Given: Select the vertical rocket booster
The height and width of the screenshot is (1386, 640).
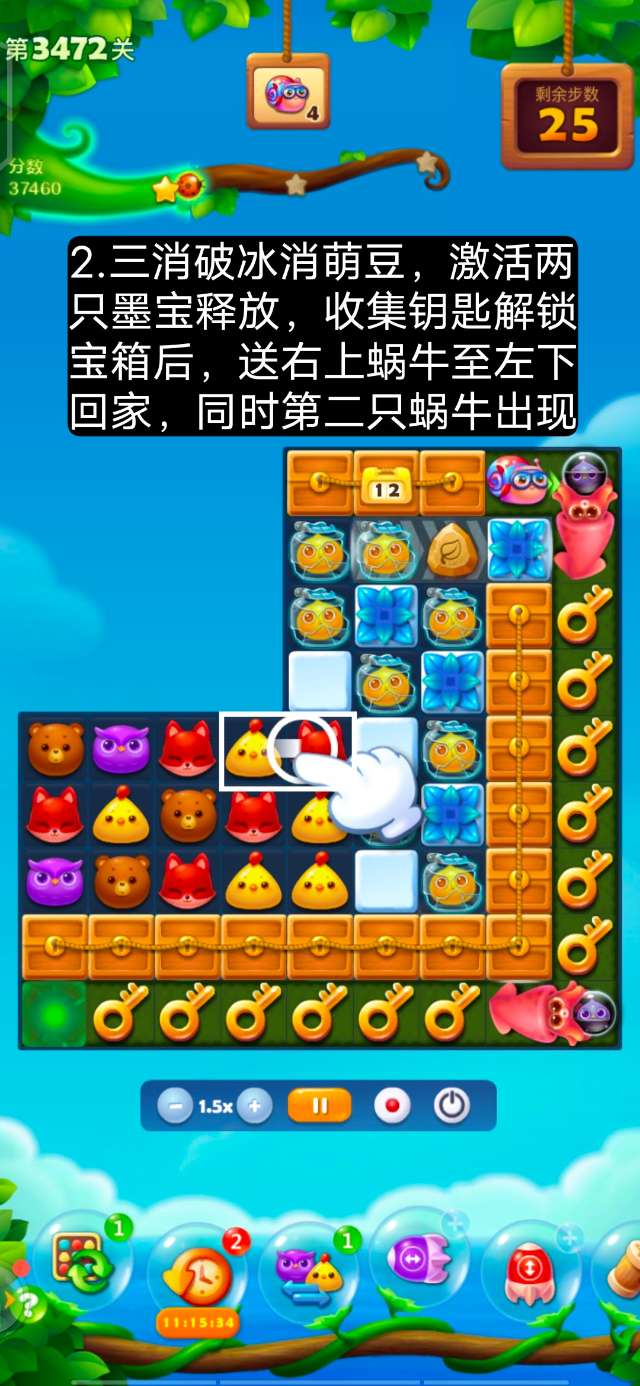Looking at the screenshot, I should 530,1268.
